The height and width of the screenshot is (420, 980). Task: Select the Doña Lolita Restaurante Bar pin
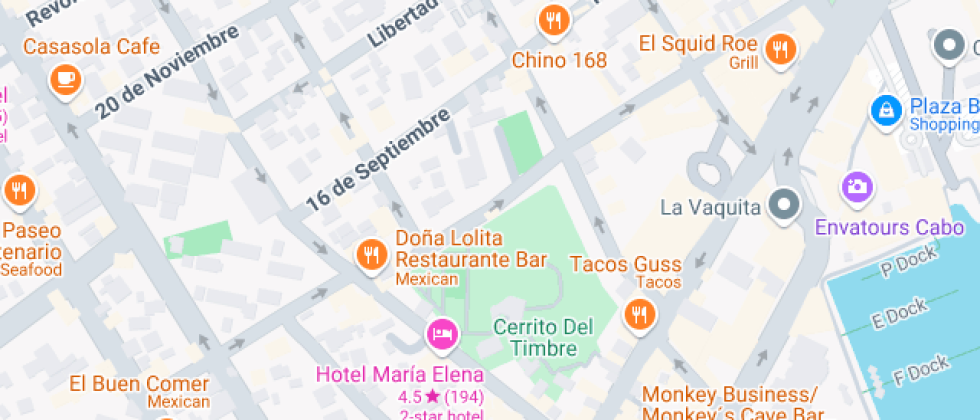click(372, 254)
